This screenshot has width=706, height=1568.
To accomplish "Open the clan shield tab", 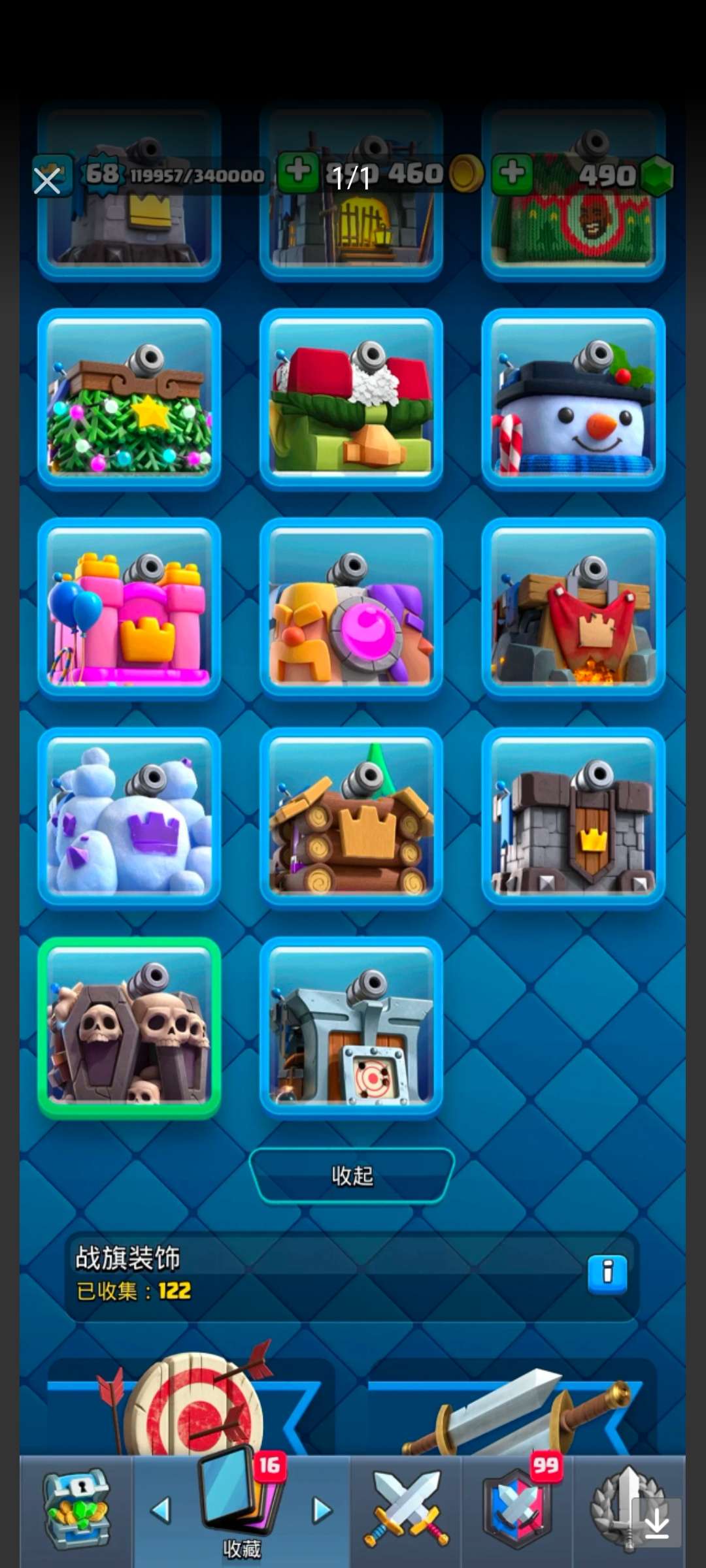I will 517,1511.
